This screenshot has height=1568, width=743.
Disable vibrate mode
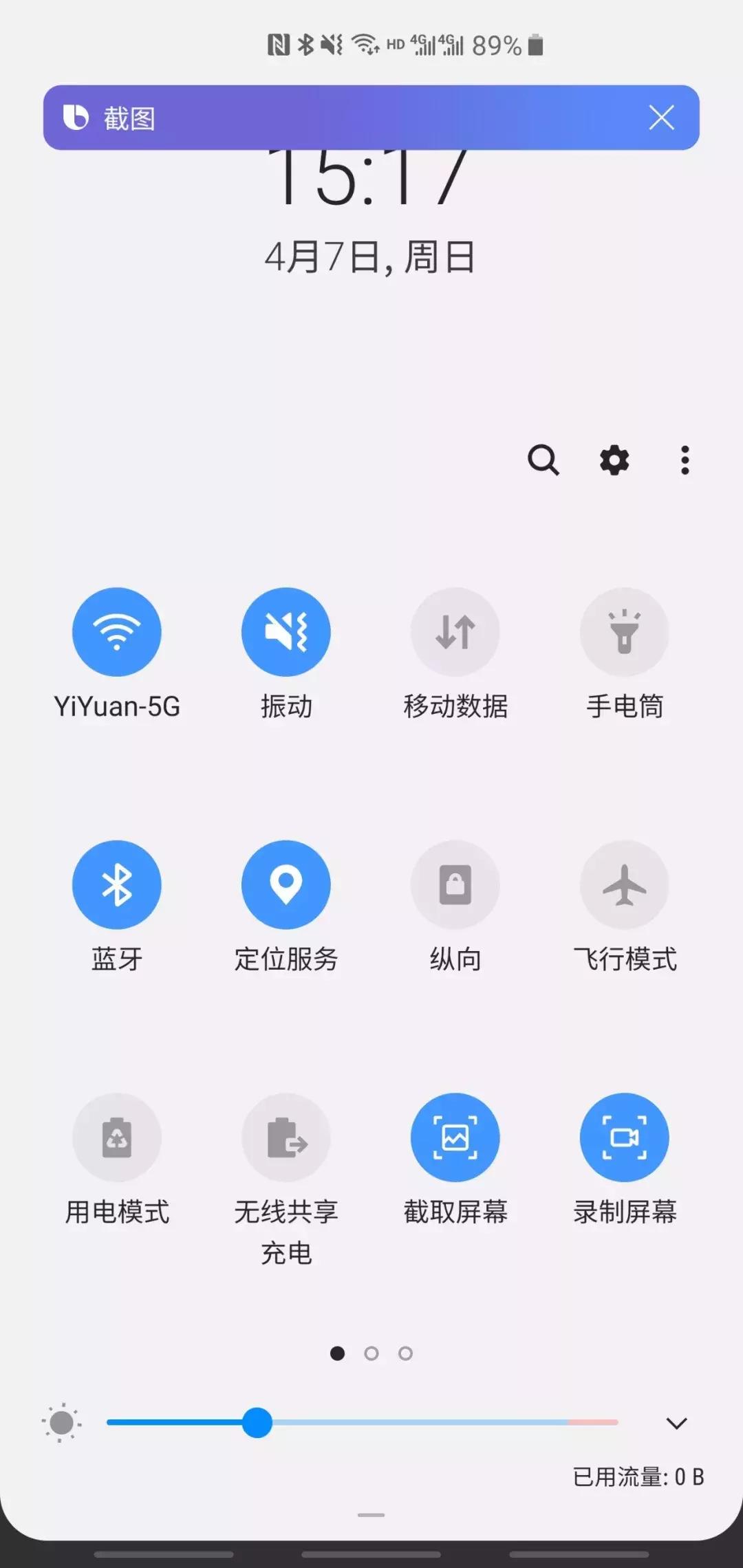point(286,631)
